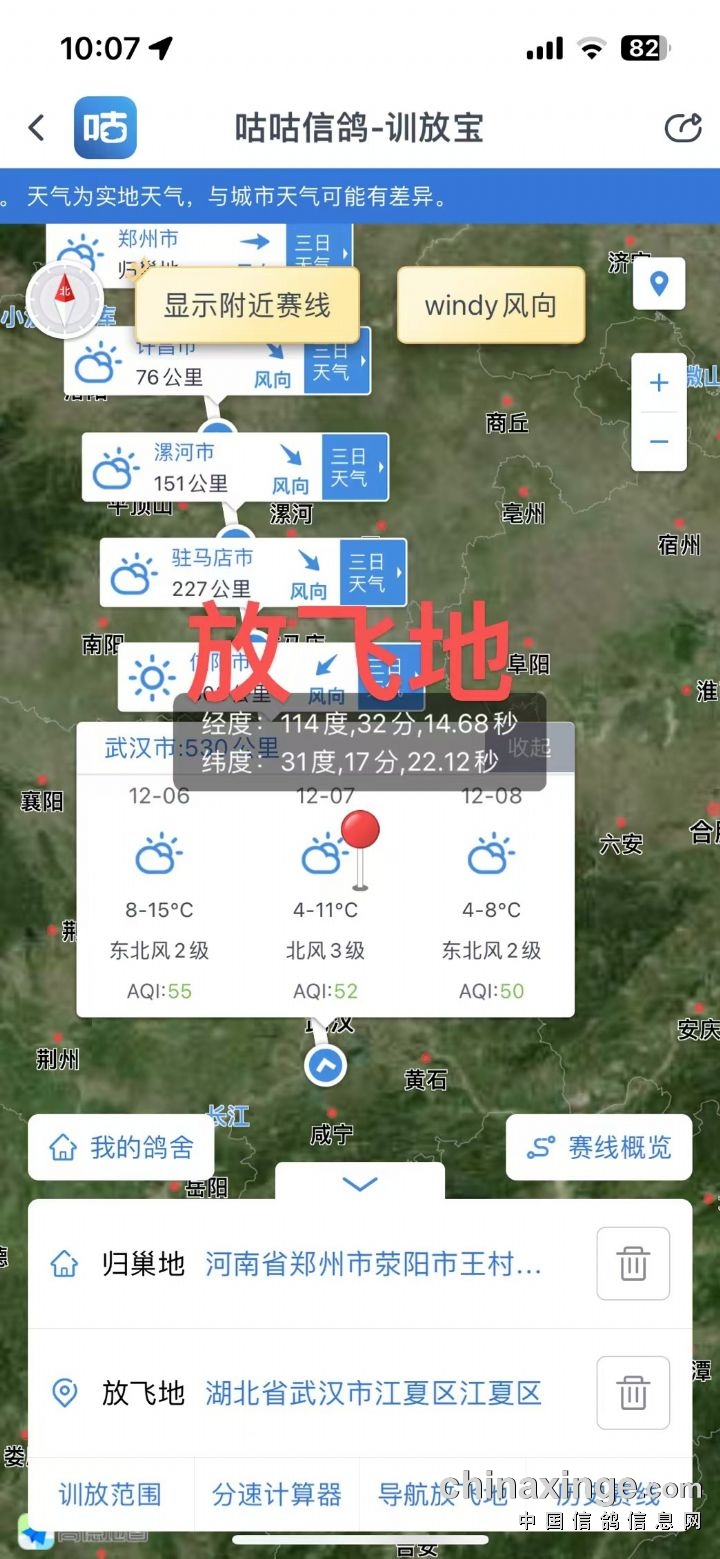The width and height of the screenshot is (720, 1559).
Task: Open 我的鸽舍 loft button
Action: point(121,1147)
